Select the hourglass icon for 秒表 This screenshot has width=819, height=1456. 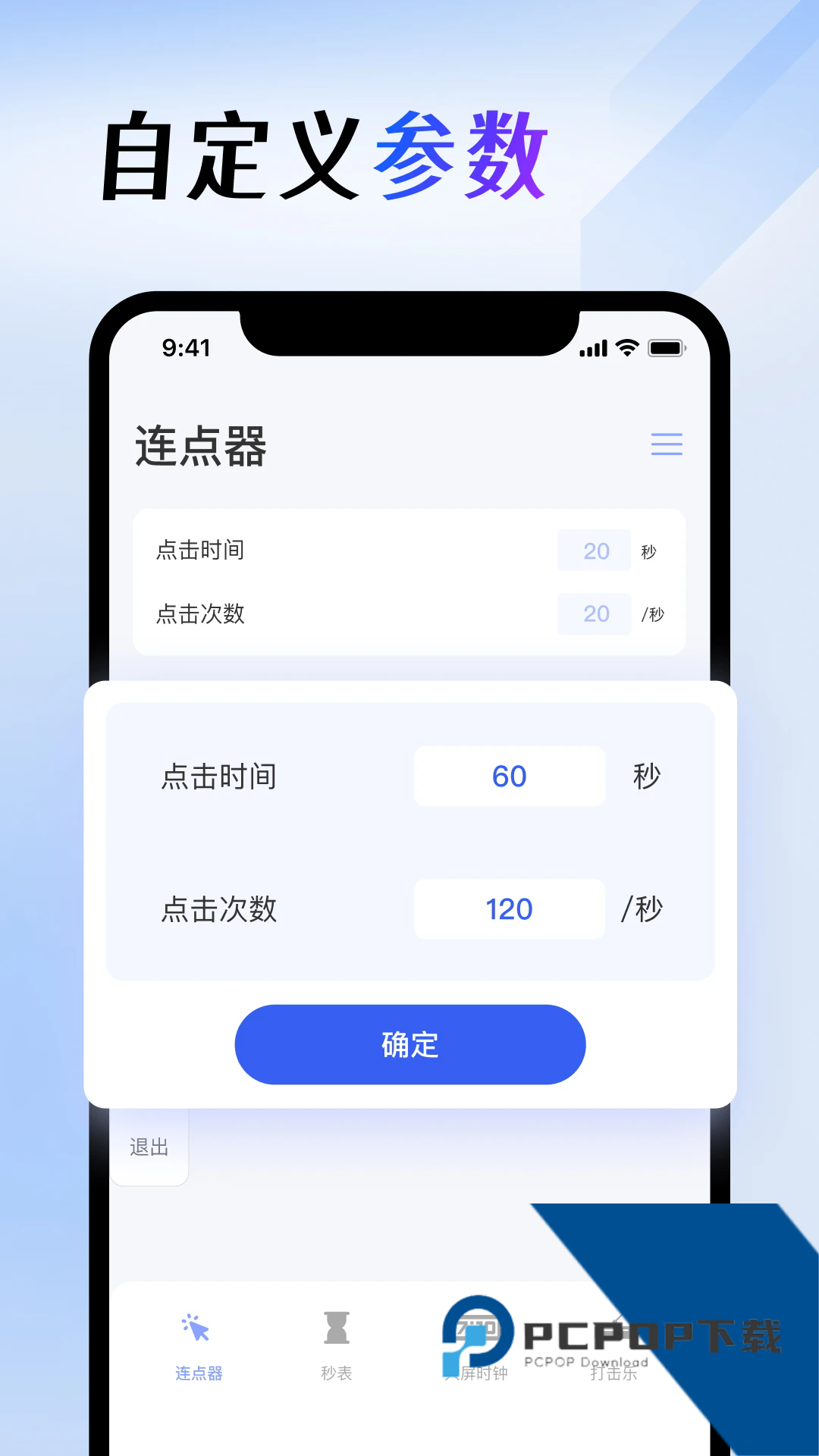[336, 1327]
